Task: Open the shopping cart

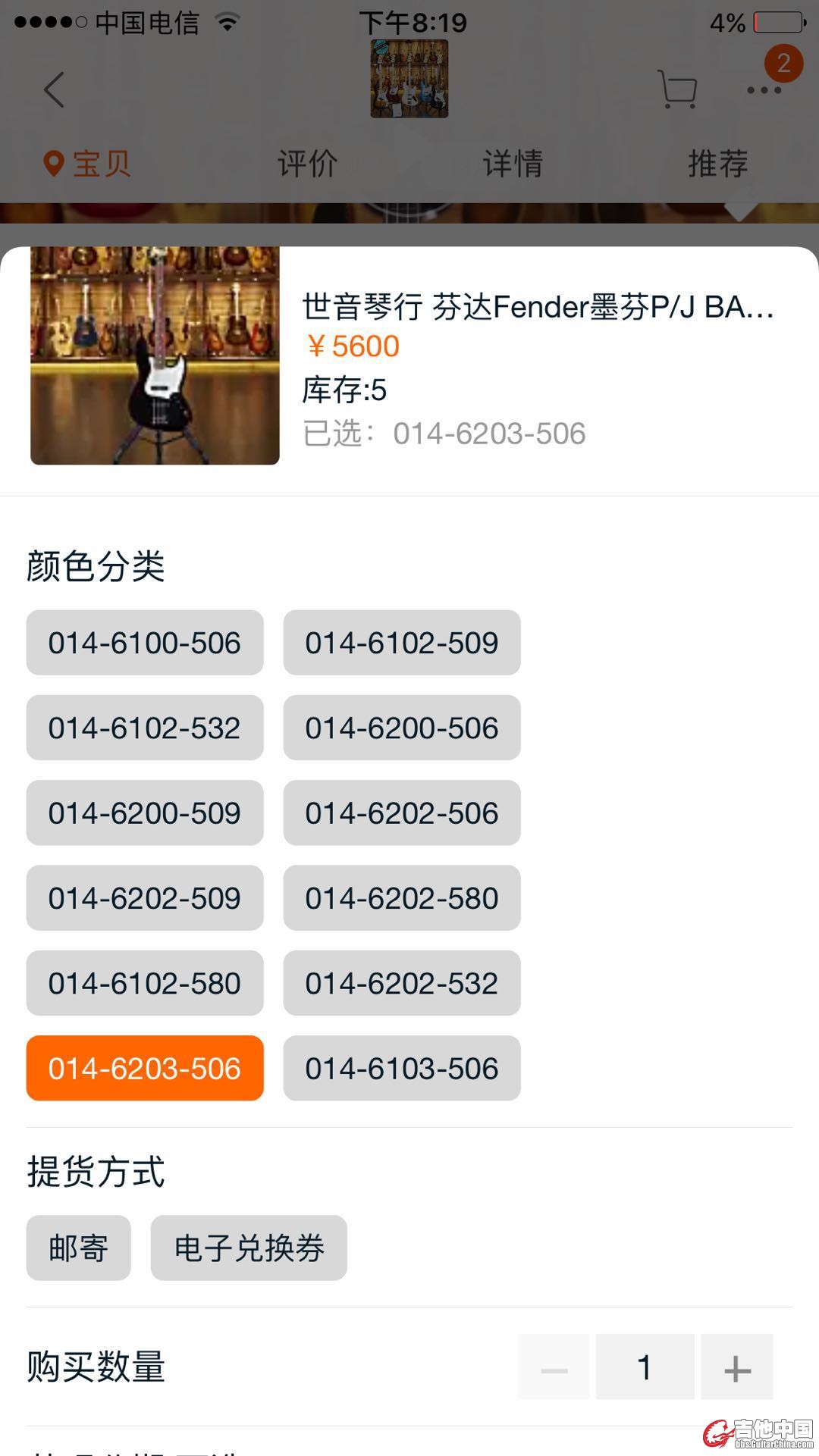Action: pos(677,89)
